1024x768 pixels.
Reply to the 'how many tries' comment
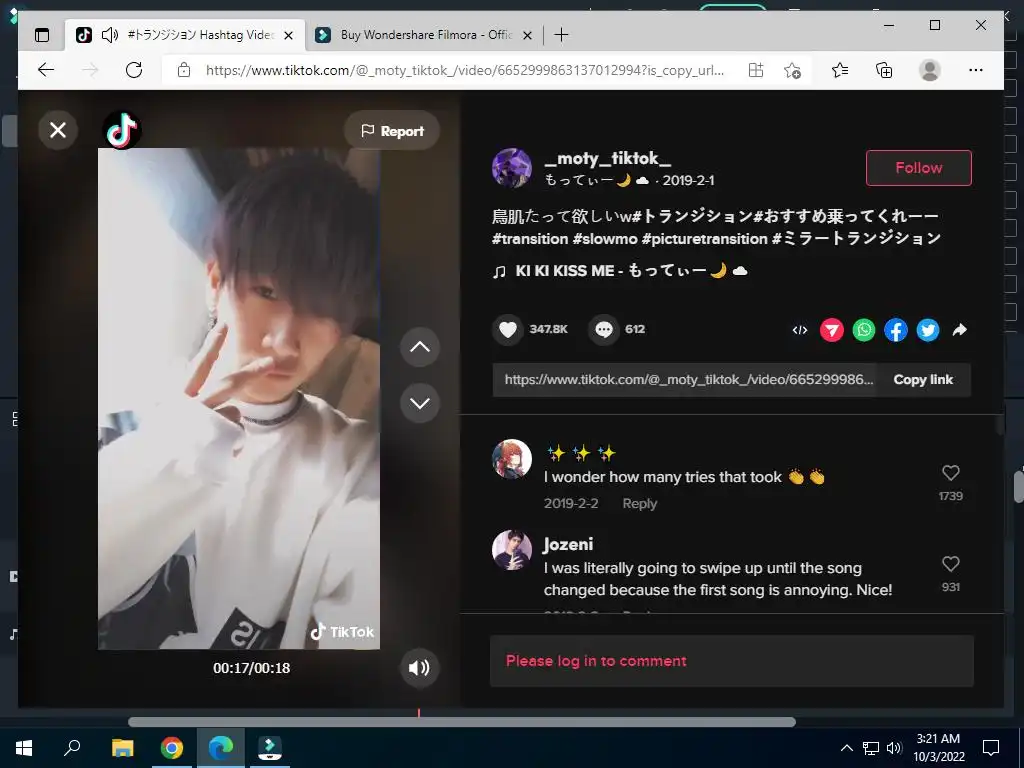pos(639,503)
